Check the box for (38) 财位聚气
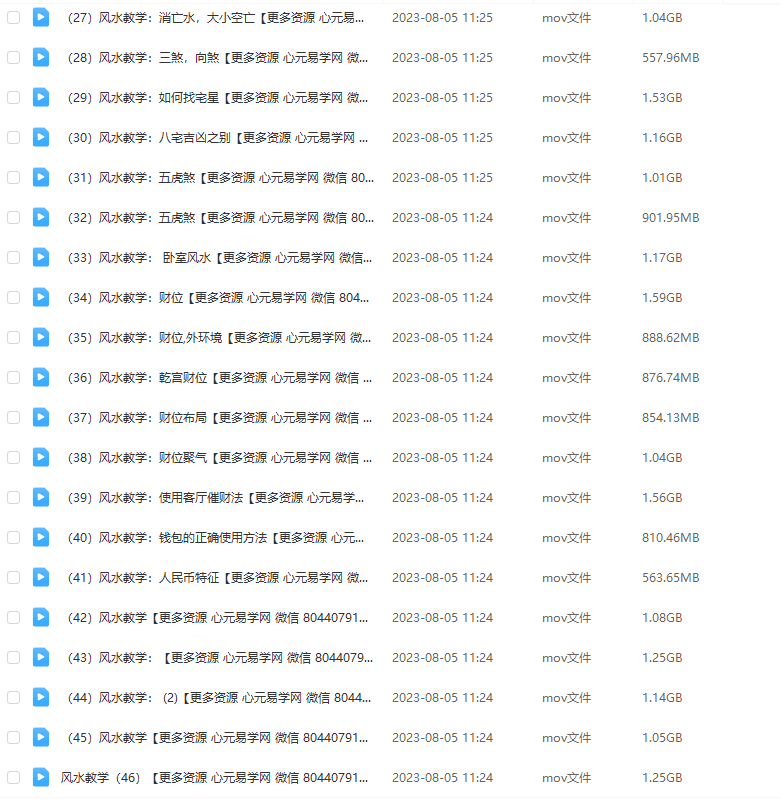Screen dimensions: 781x801 (14, 458)
